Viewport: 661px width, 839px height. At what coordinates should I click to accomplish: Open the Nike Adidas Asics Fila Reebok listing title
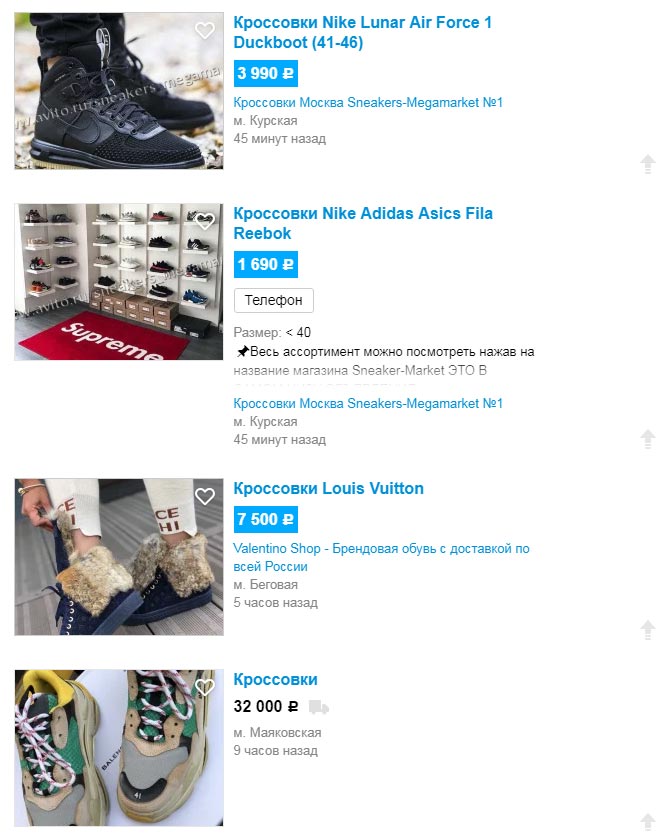coord(362,223)
